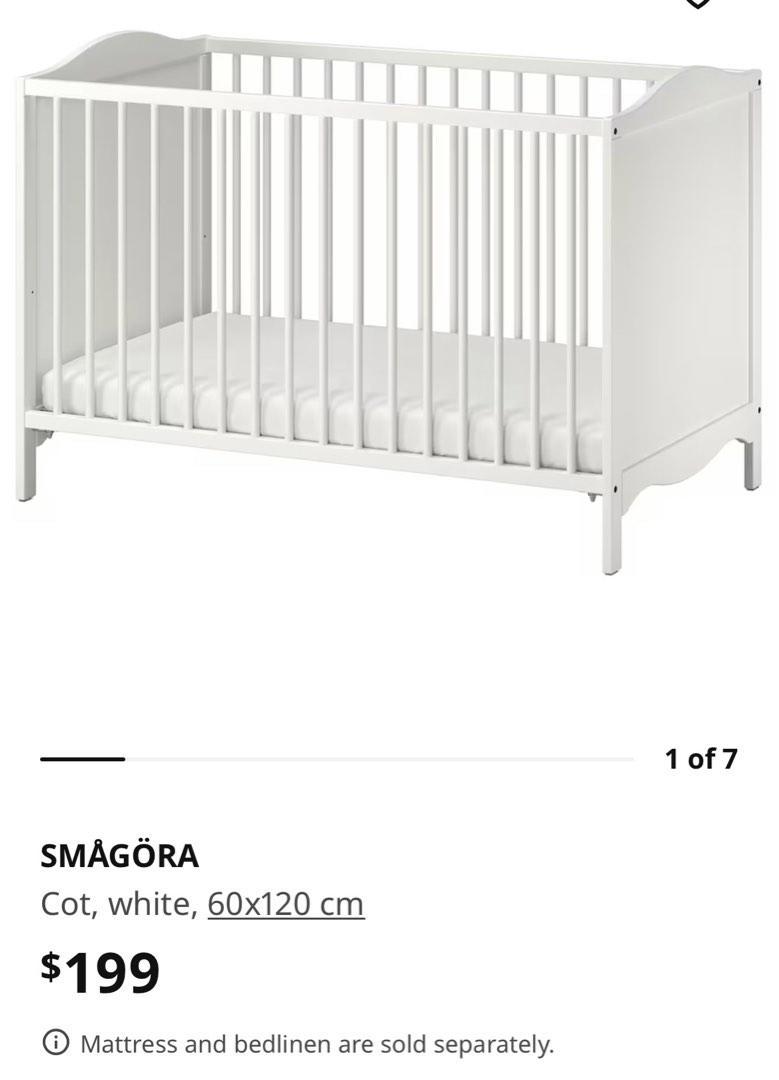Select the SMÅGÖRA product name
The image size is (779, 1080).
(x=120, y=855)
